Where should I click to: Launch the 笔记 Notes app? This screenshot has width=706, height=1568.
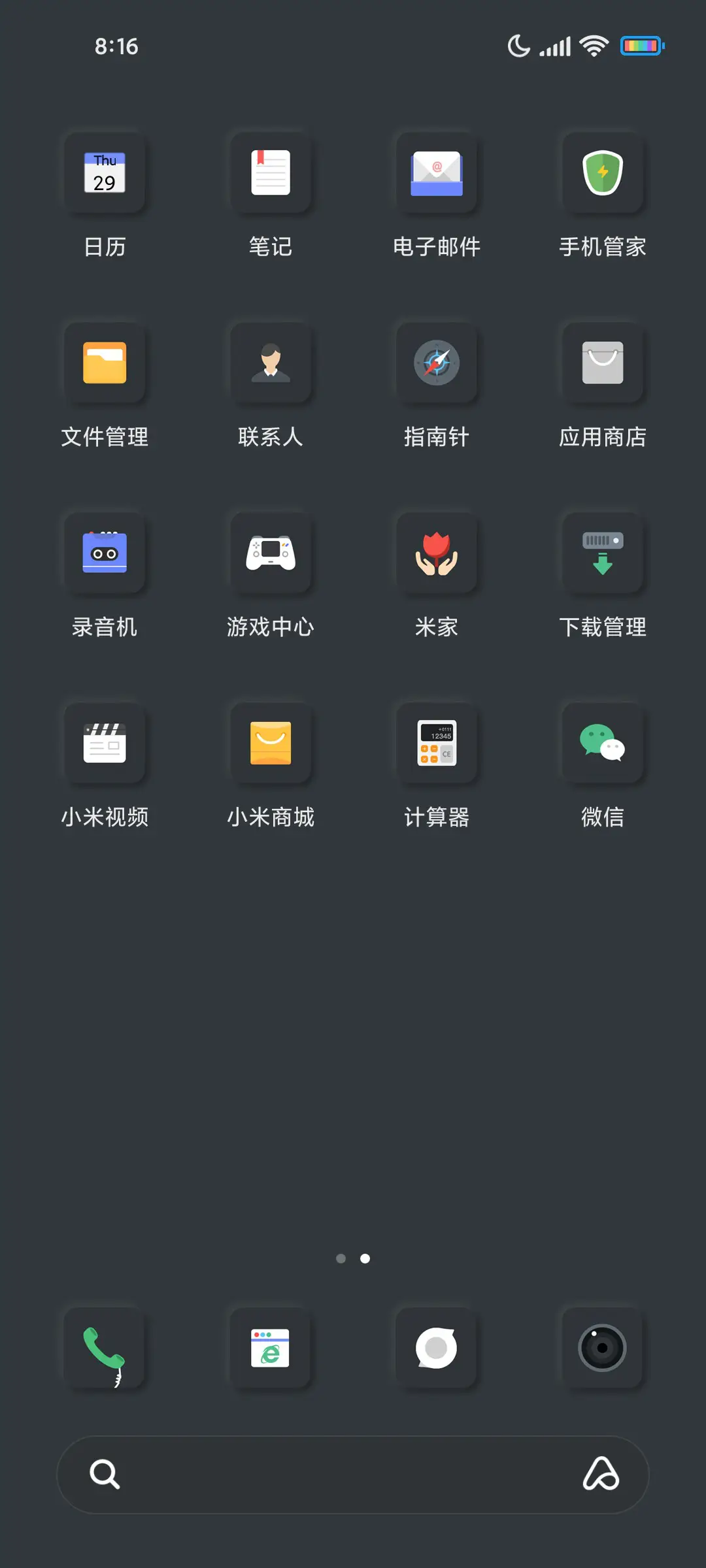click(x=271, y=173)
